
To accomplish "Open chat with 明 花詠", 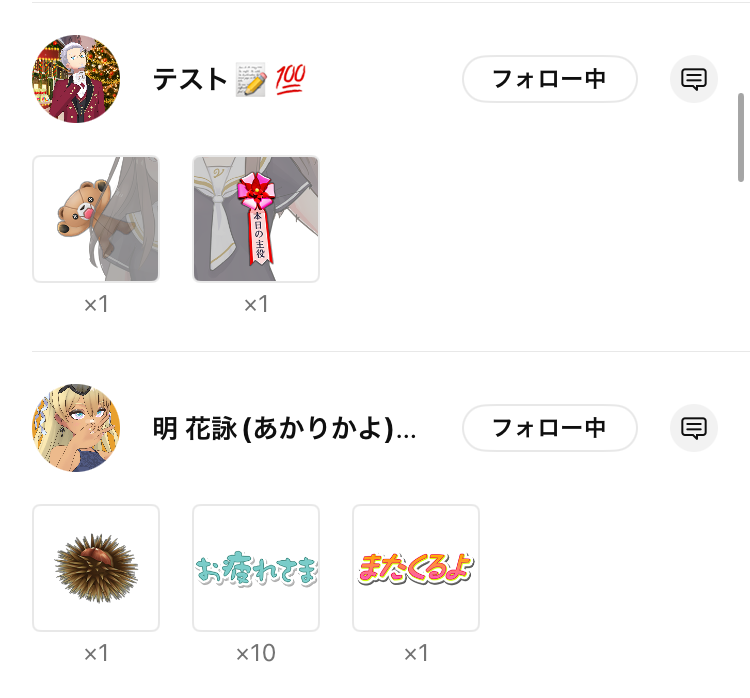I will [694, 428].
